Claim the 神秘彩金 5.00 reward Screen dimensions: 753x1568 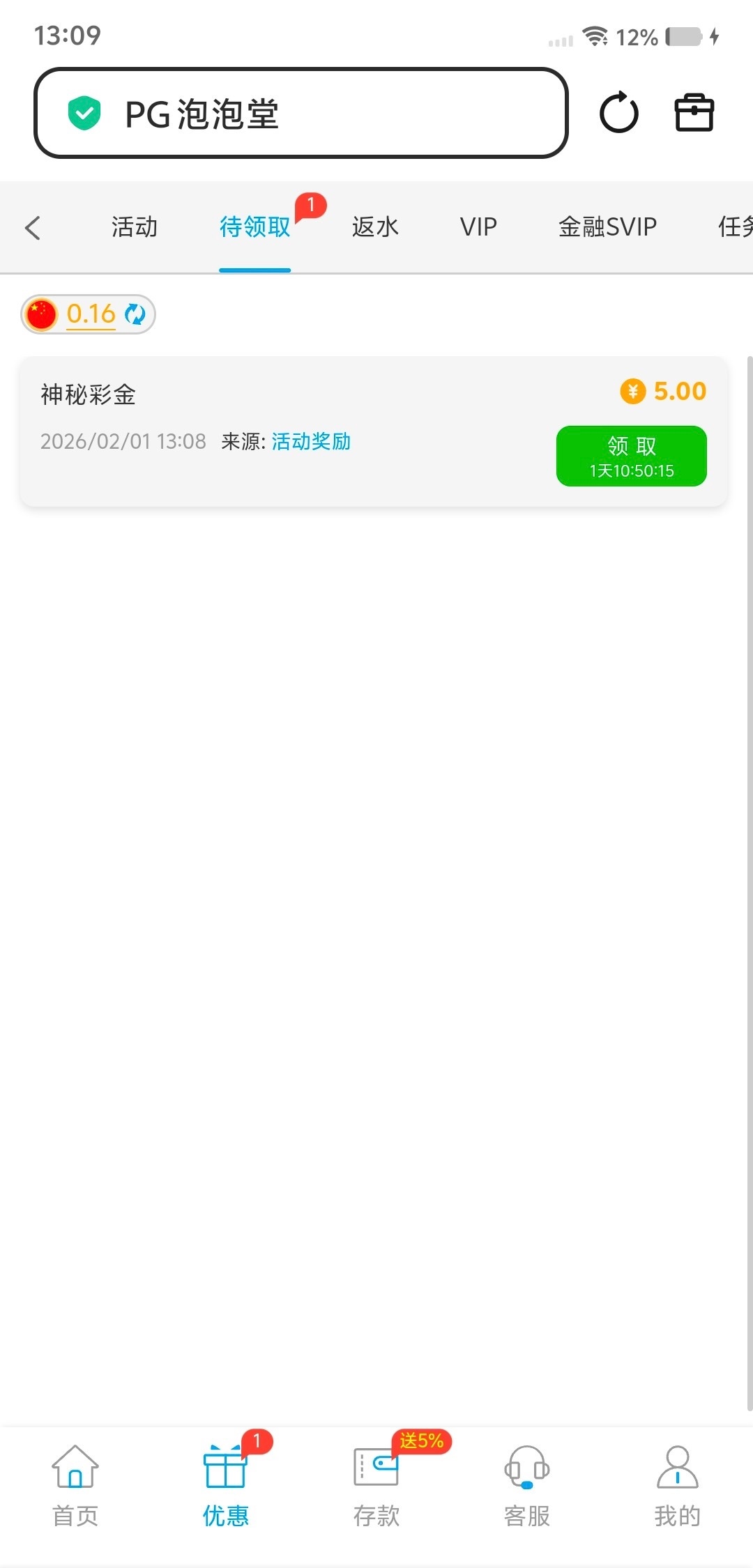tap(631, 456)
